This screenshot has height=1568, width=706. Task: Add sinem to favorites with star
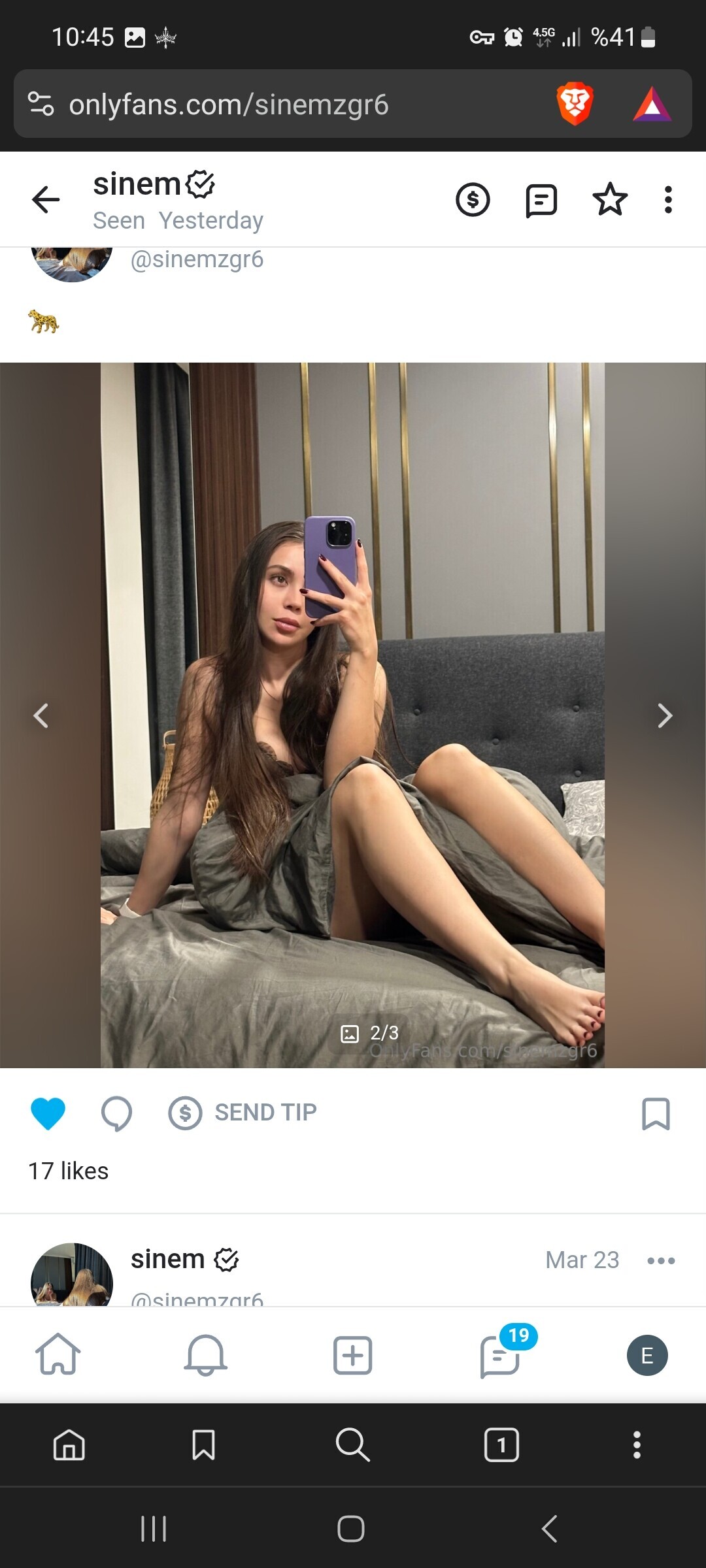pyautogui.click(x=609, y=199)
